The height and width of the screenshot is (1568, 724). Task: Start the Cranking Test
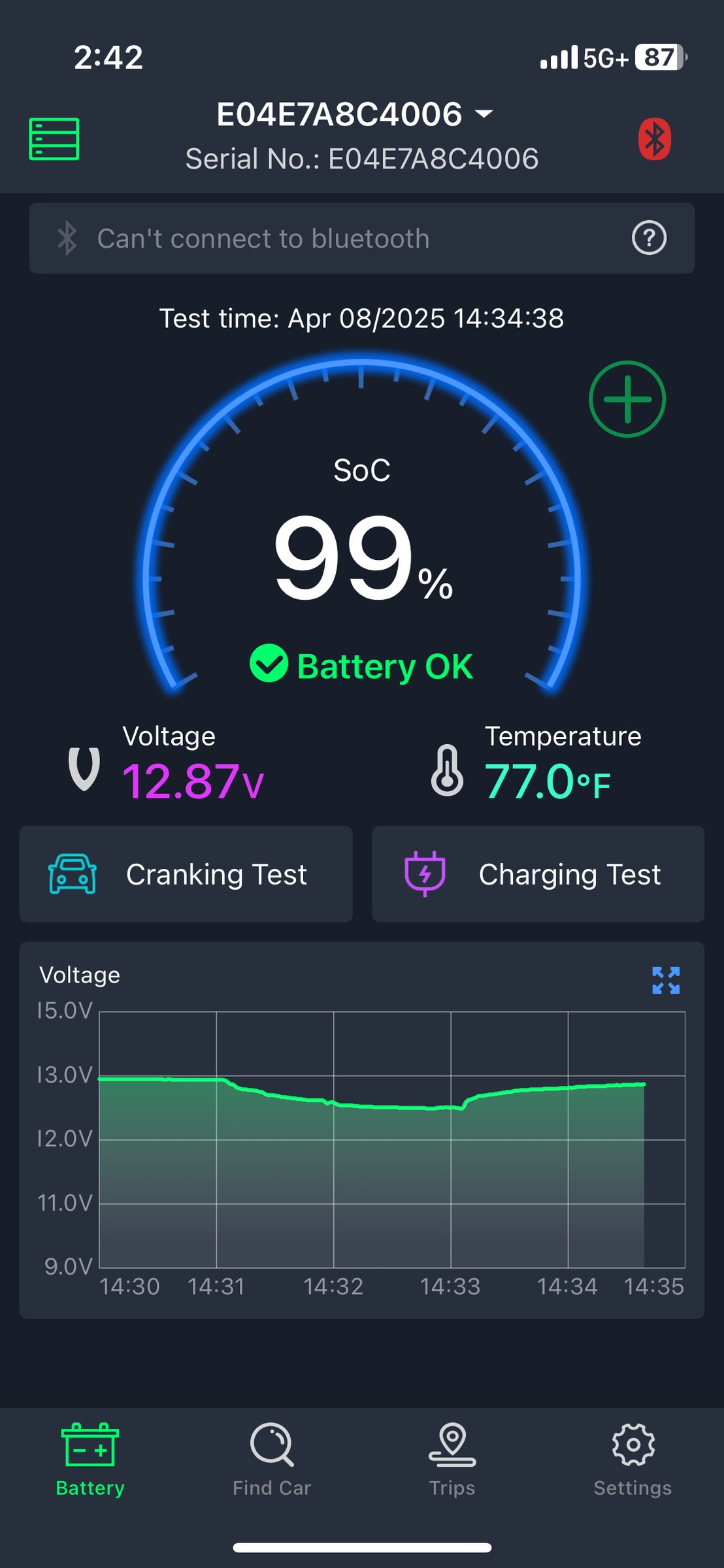point(186,874)
